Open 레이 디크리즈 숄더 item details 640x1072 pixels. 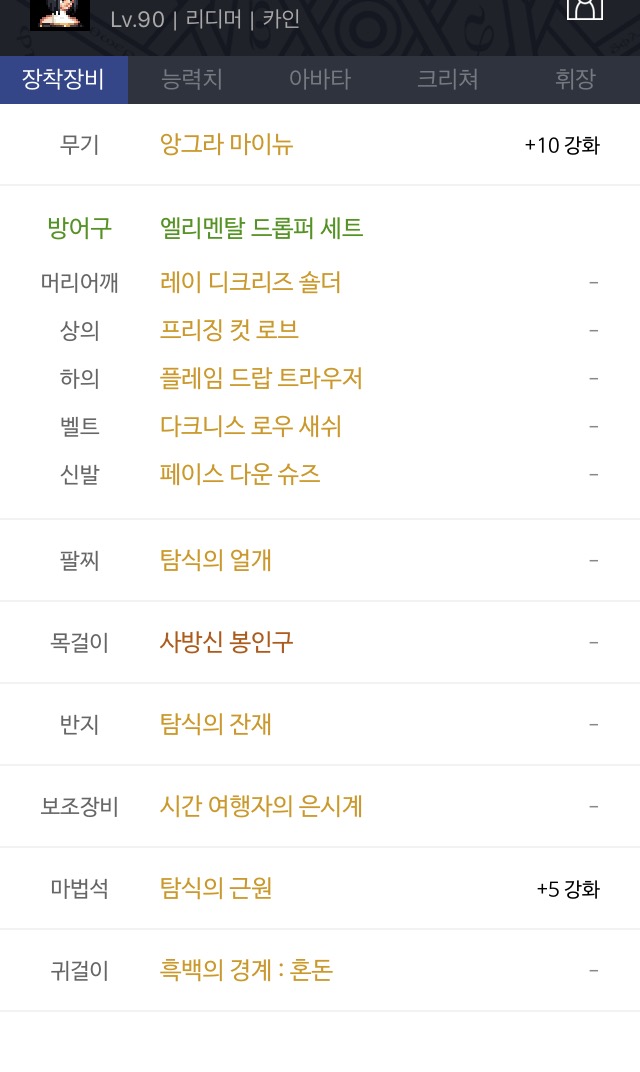250,282
